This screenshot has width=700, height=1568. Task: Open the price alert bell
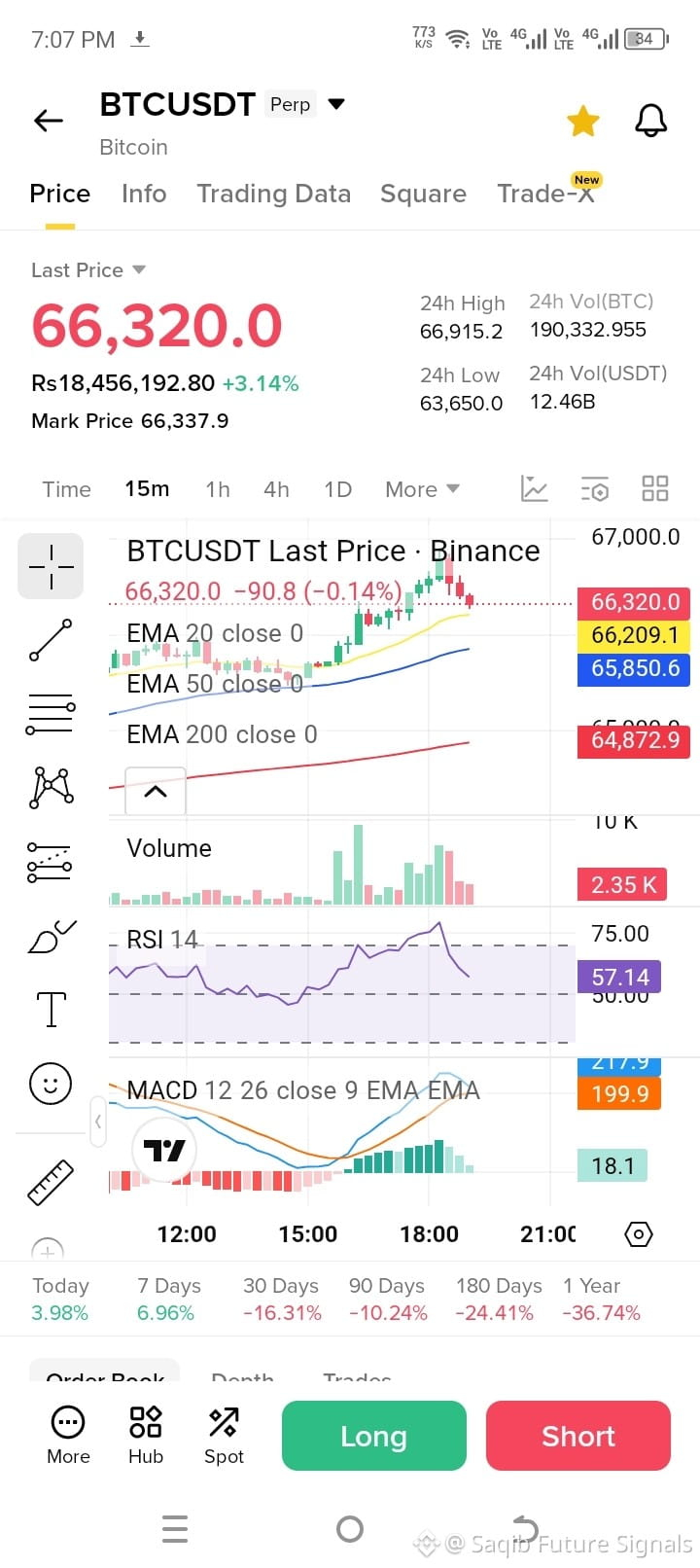650,121
